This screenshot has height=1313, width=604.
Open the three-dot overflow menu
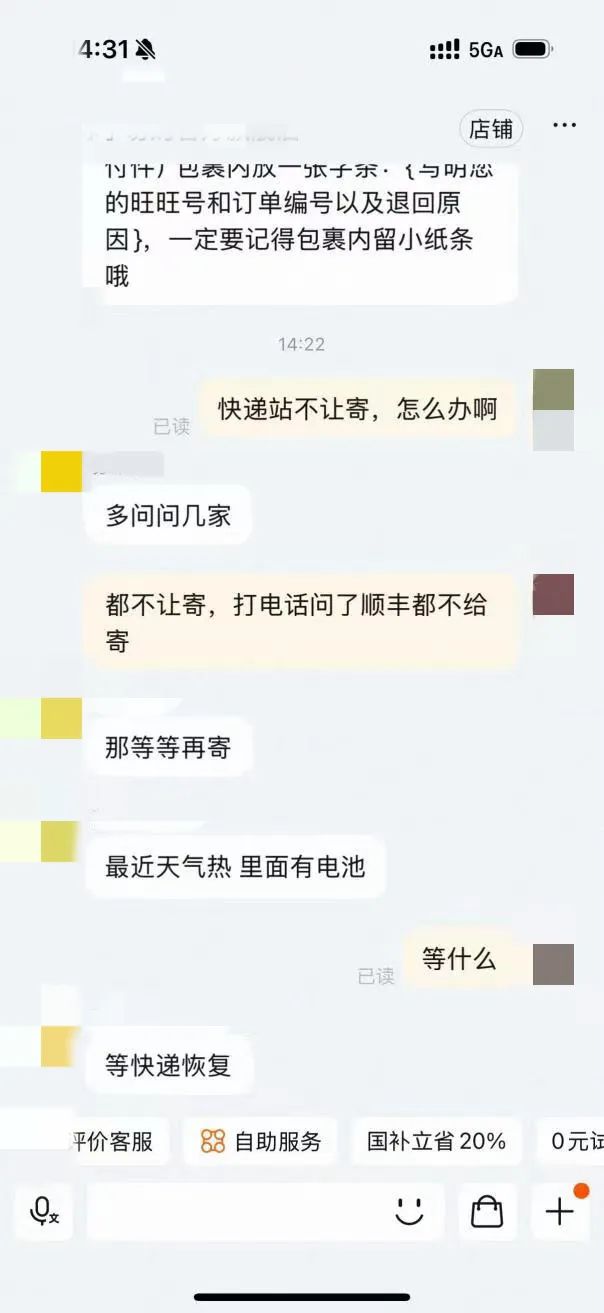tap(564, 126)
